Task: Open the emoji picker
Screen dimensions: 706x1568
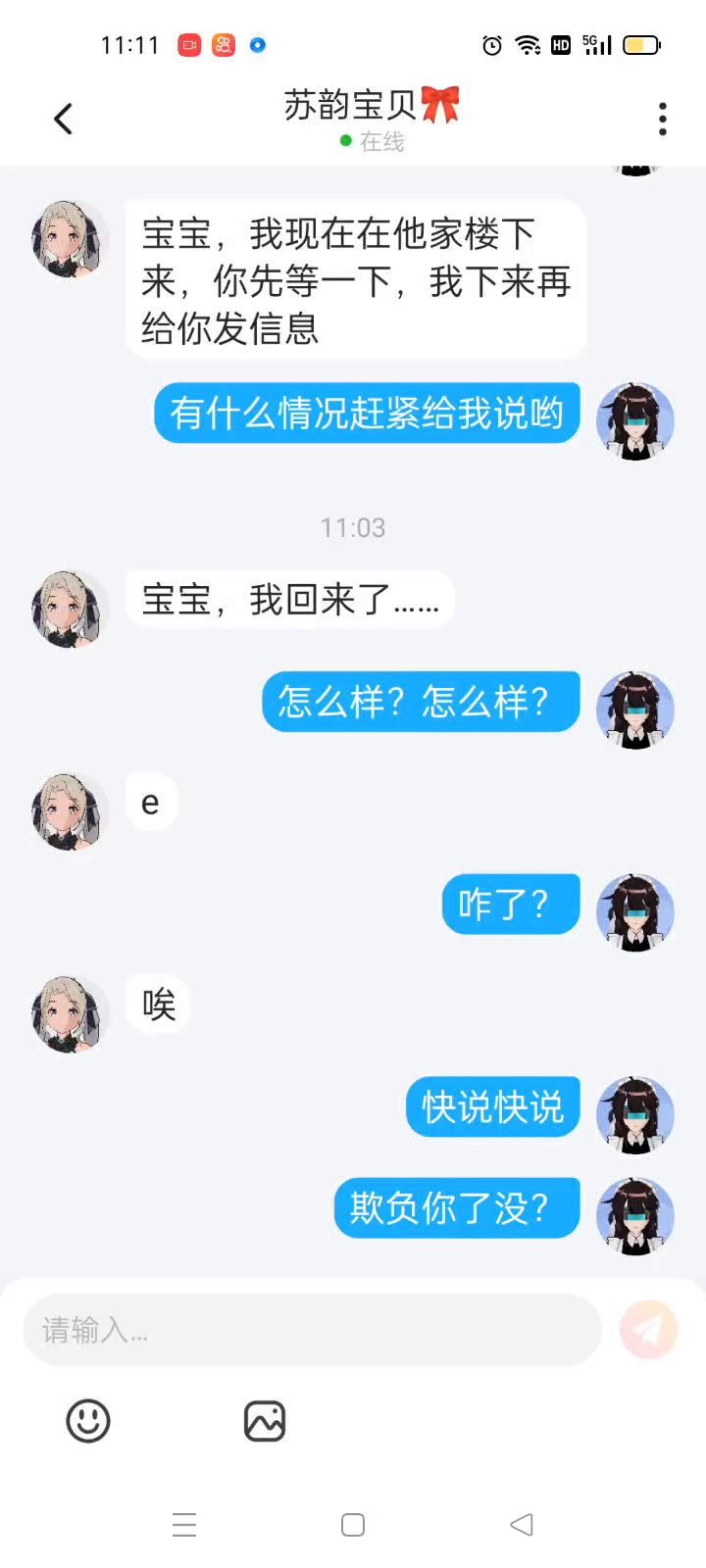Action: (88, 1421)
